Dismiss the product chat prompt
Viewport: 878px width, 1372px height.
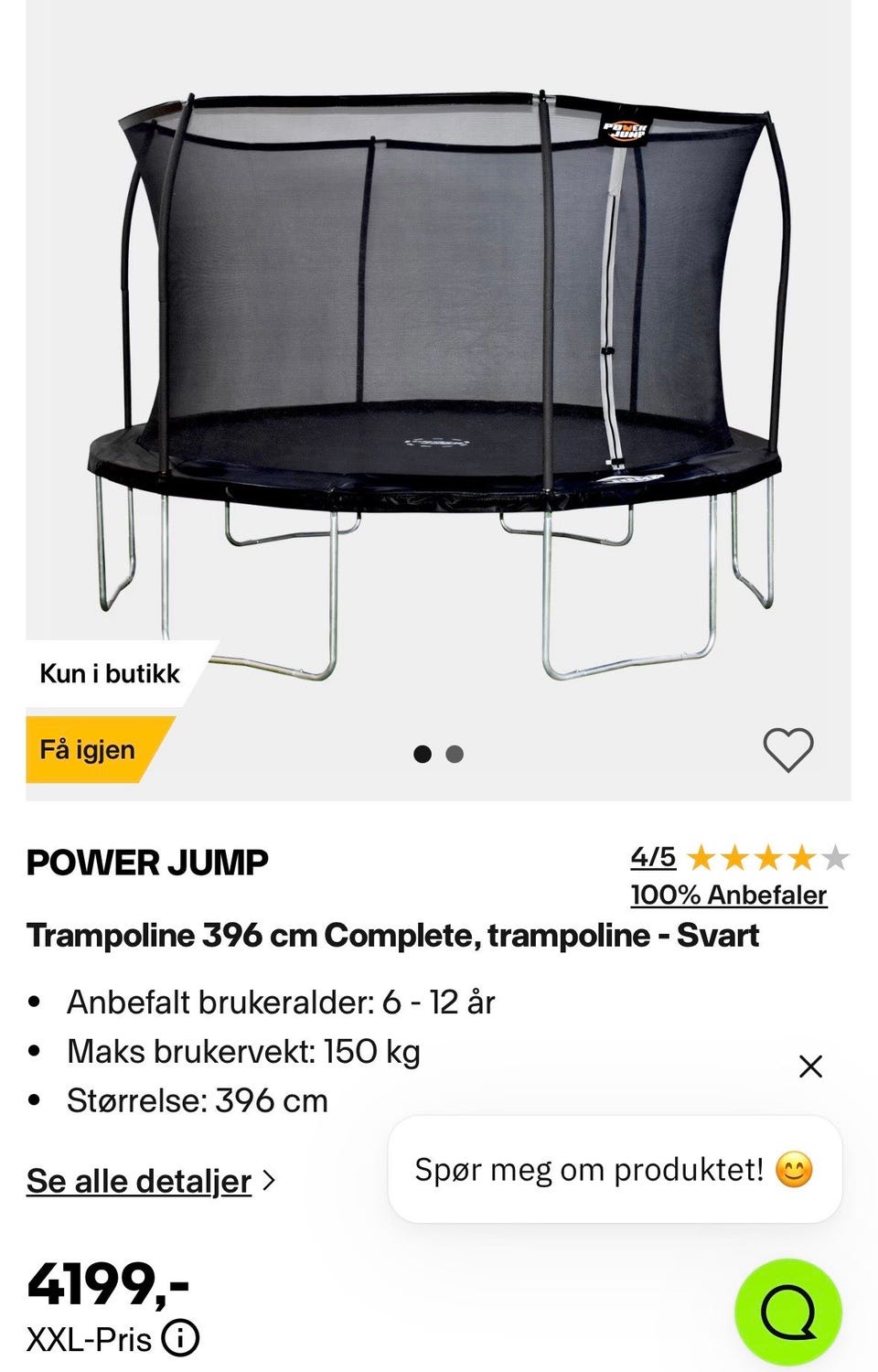[810, 1067]
